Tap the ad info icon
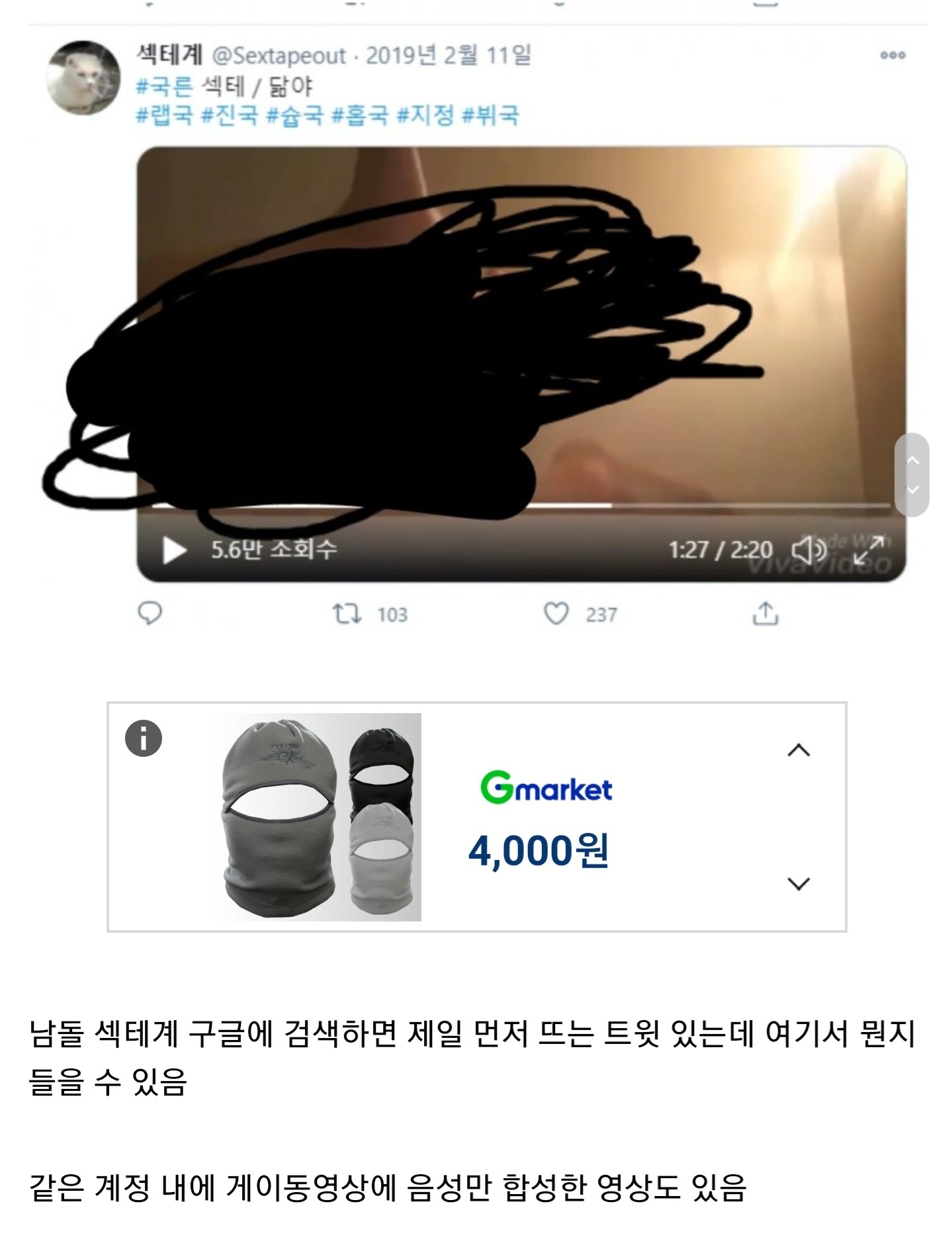This screenshot has width=952, height=1249. point(144,738)
